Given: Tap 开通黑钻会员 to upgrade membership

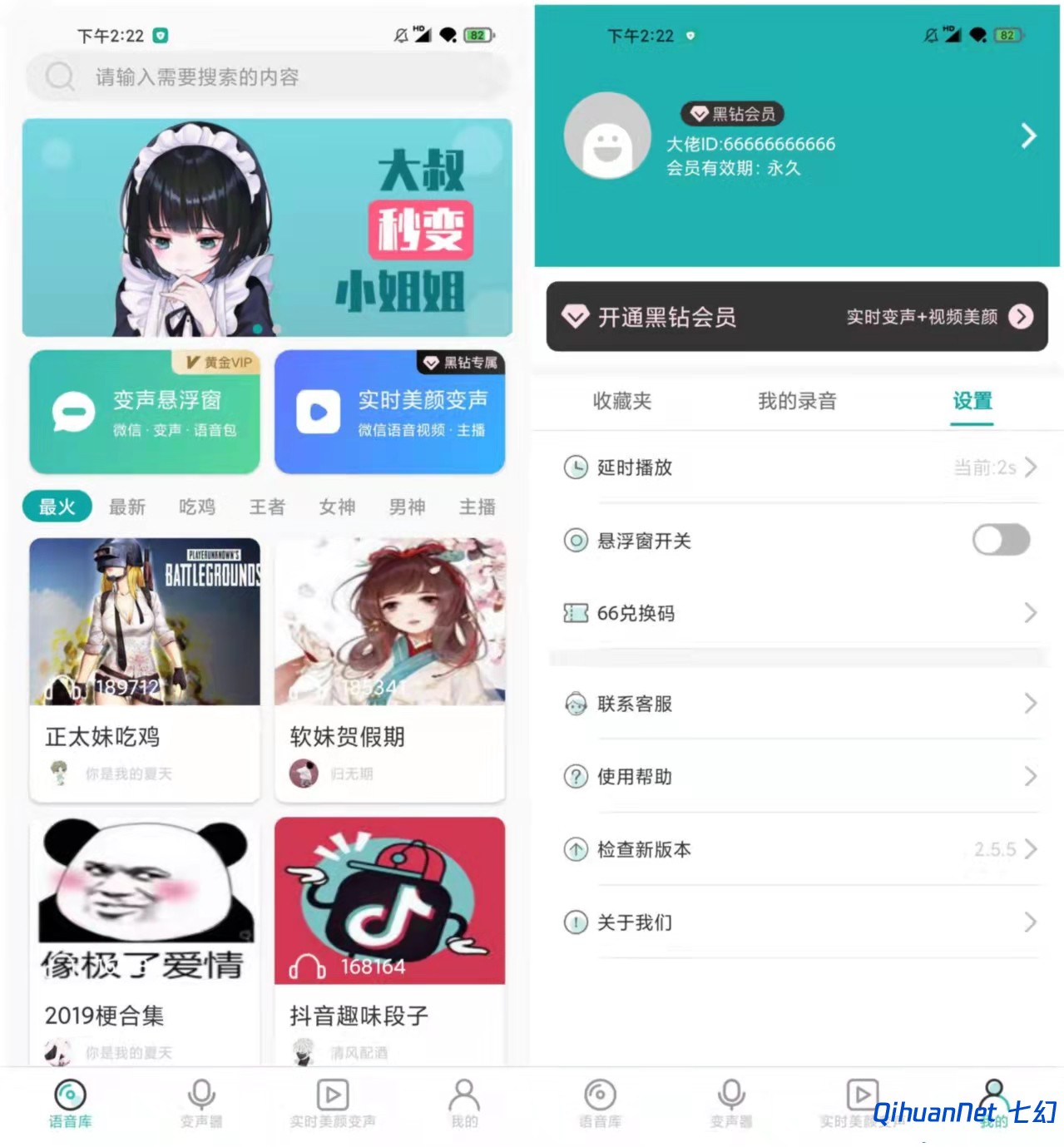Looking at the screenshot, I should 796,317.
